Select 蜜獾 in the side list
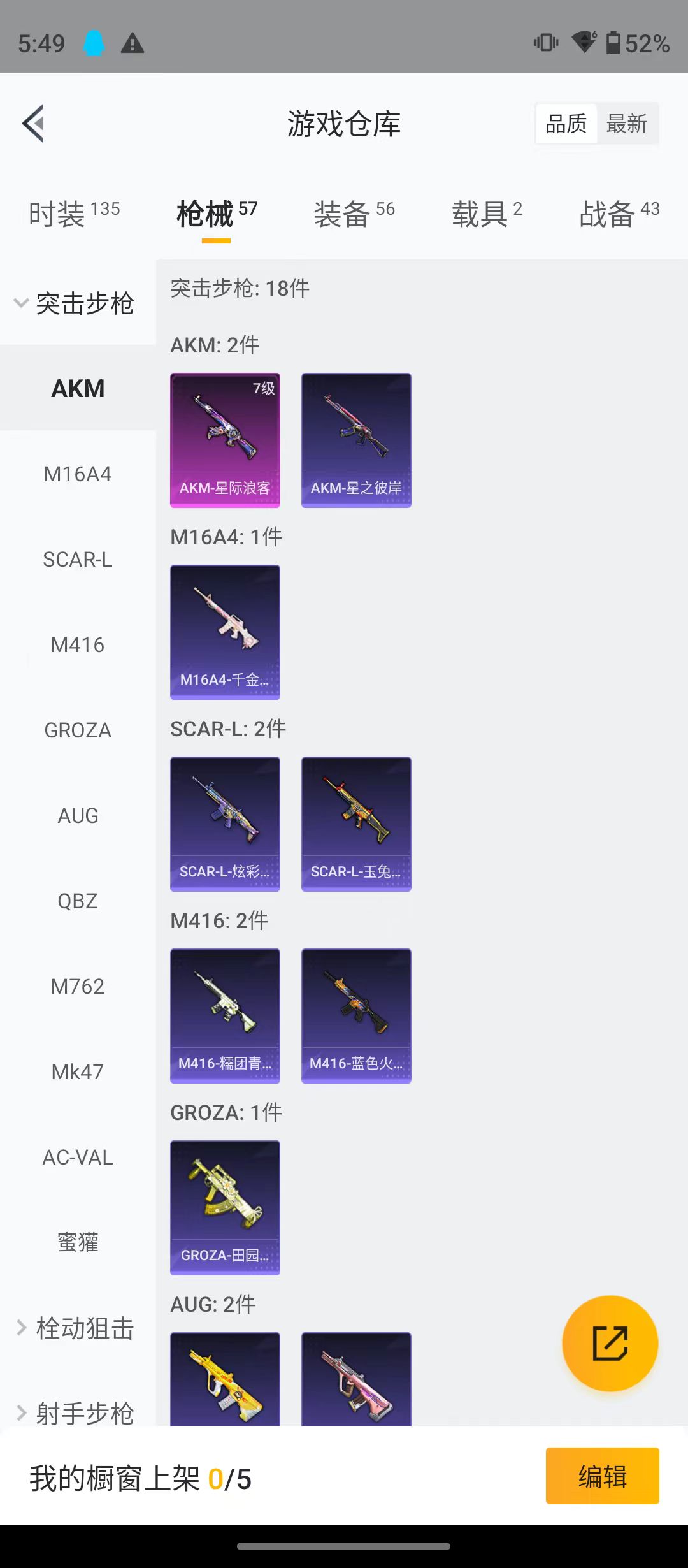Viewport: 688px width, 1568px height. [78, 1243]
